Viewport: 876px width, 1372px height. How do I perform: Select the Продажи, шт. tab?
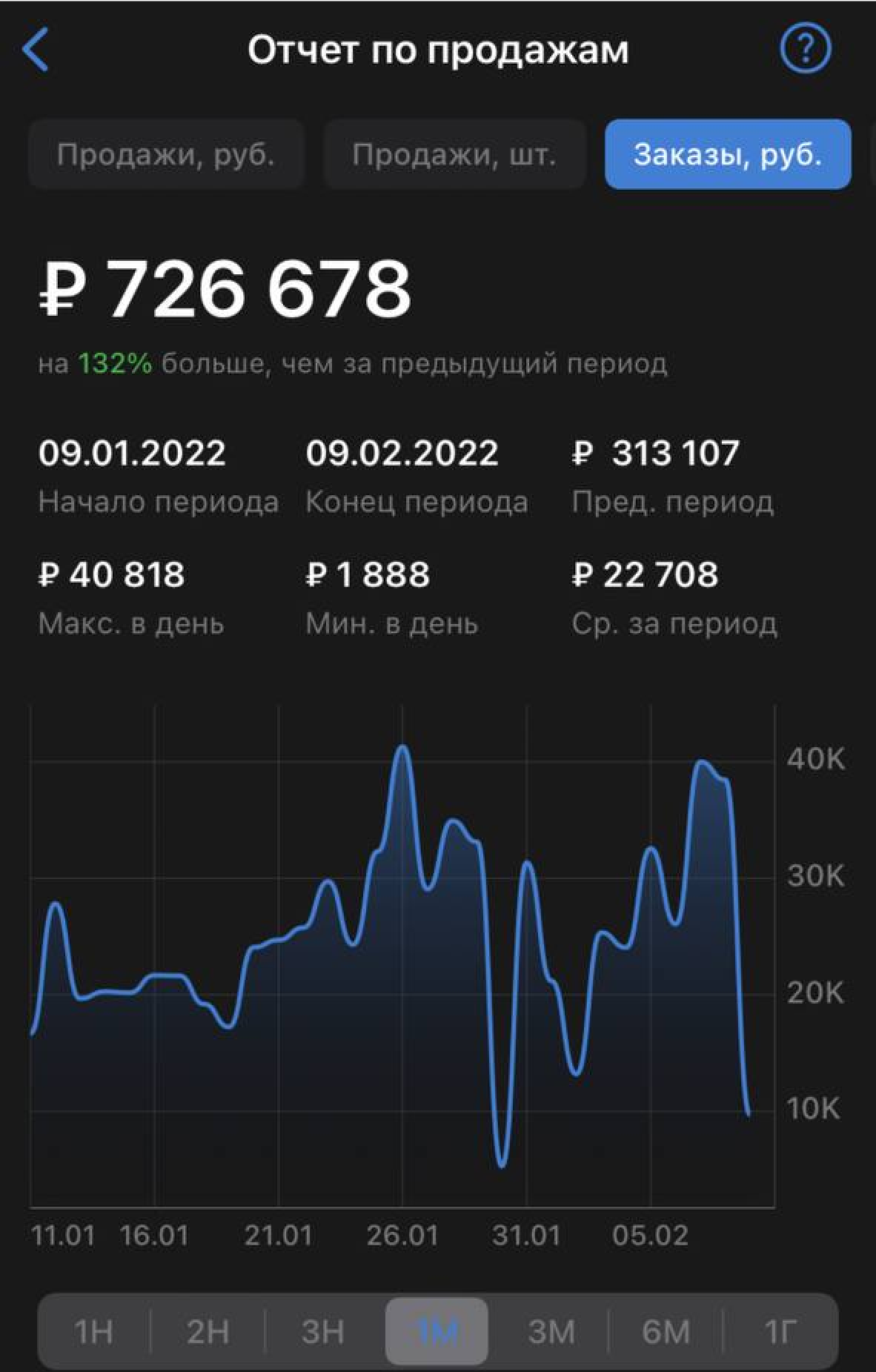[x=454, y=154]
